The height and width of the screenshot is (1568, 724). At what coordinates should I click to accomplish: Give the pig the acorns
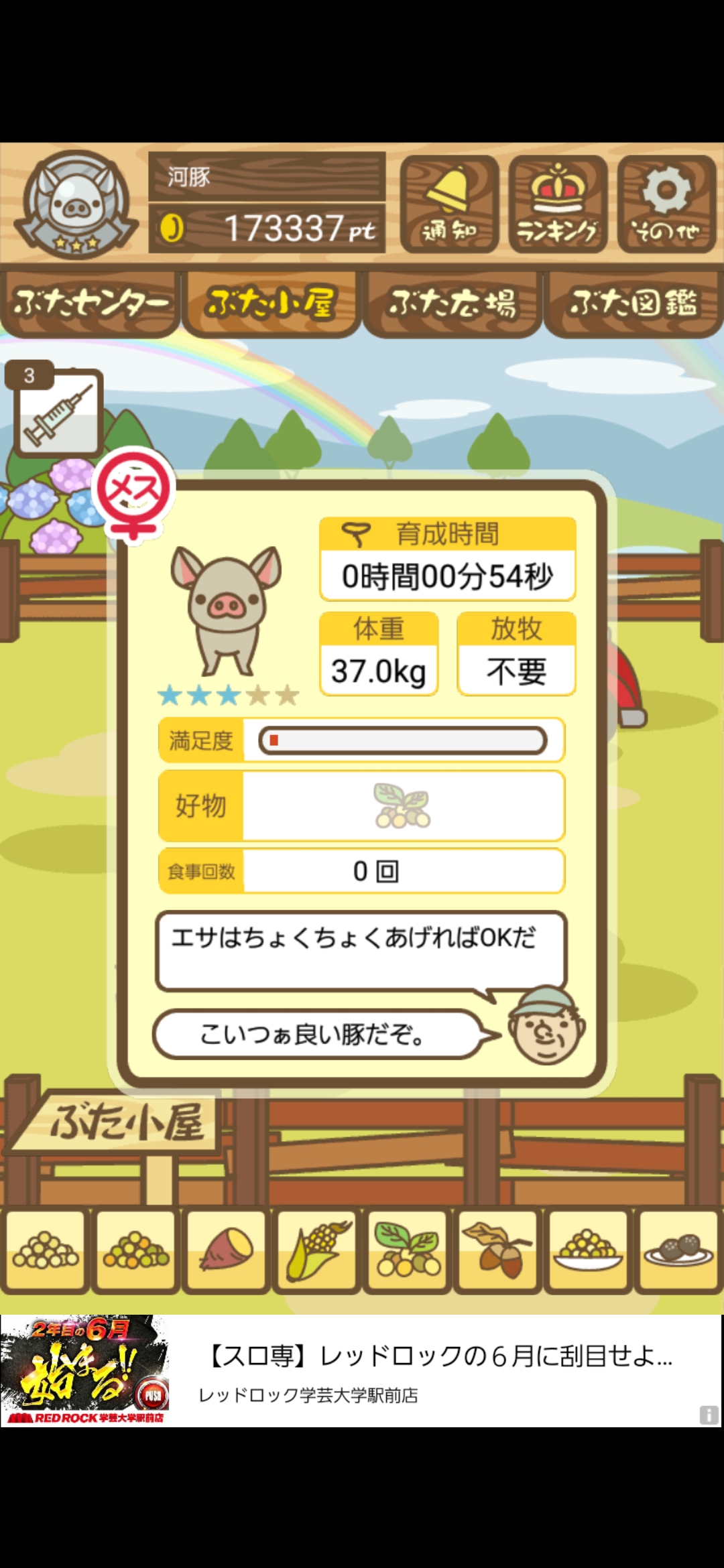(x=498, y=1250)
